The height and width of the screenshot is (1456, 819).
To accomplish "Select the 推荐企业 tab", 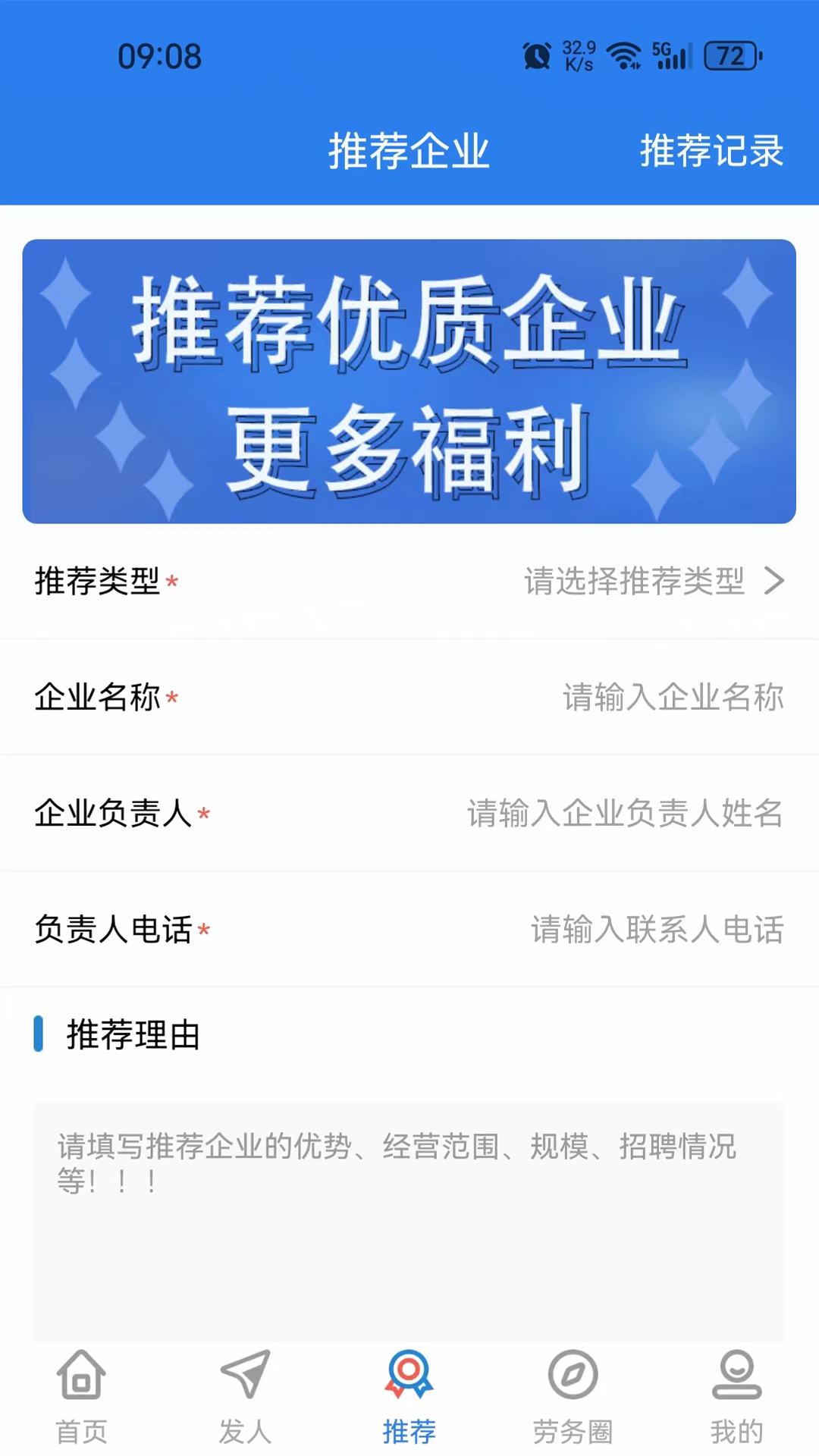I will 409,151.
